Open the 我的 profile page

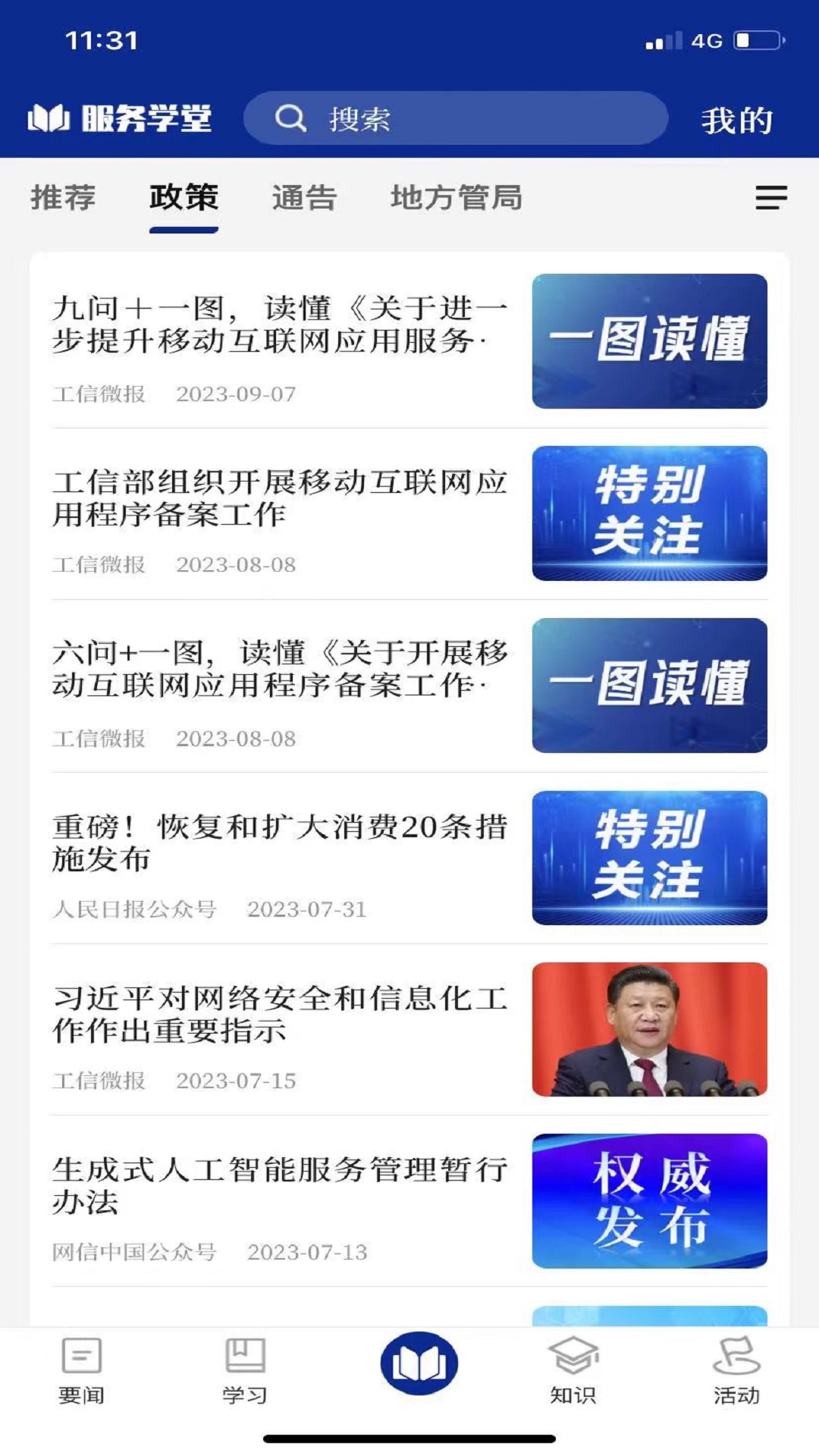coord(737,118)
